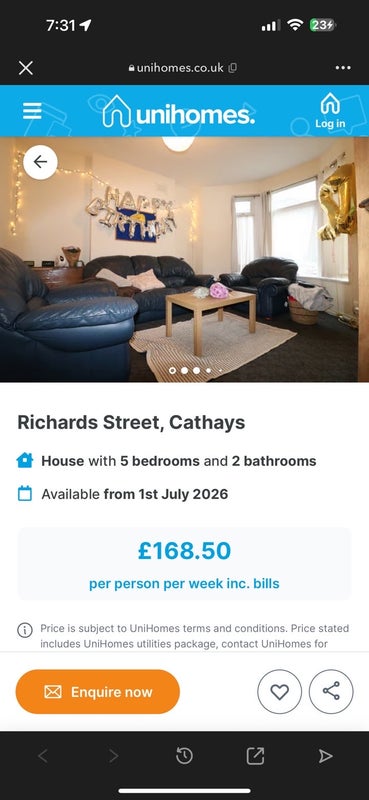This screenshot has height=800, width=369.
Task: Tap Enquire now
Action: point(98,692)
